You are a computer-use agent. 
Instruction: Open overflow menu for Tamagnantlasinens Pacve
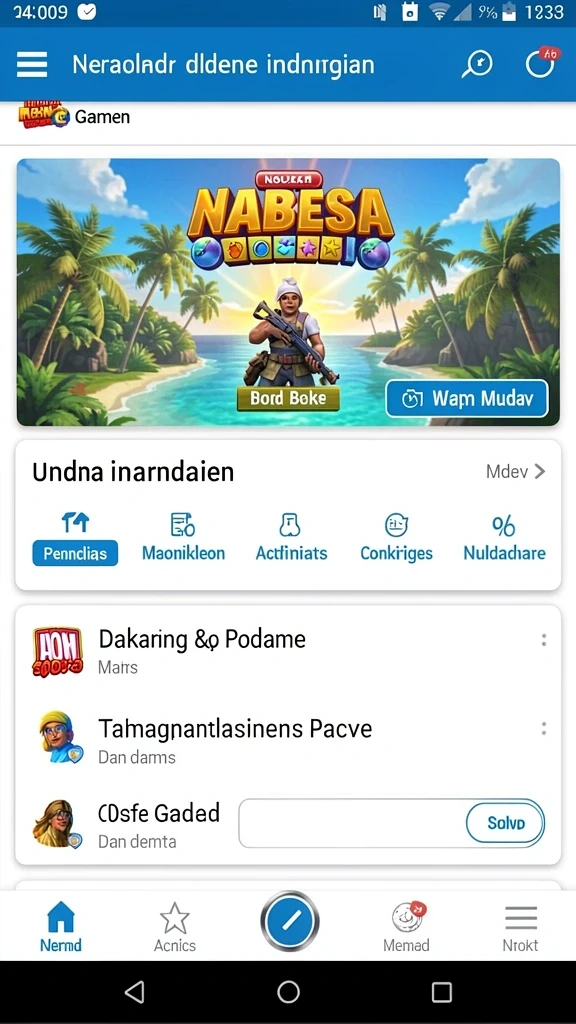pos(543,729)
